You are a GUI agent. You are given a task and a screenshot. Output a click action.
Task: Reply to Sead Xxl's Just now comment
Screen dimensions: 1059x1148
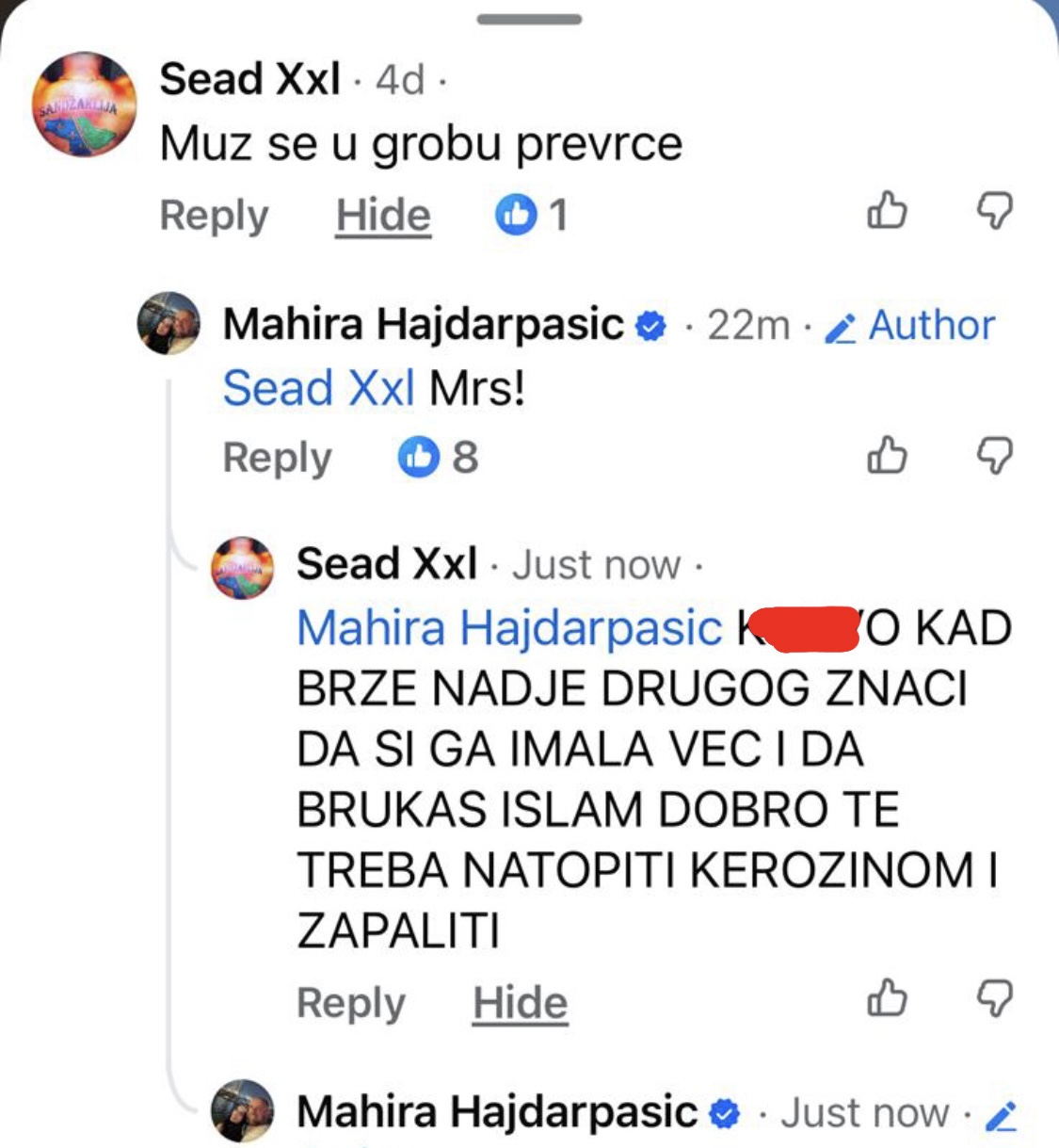(350, 1003)
